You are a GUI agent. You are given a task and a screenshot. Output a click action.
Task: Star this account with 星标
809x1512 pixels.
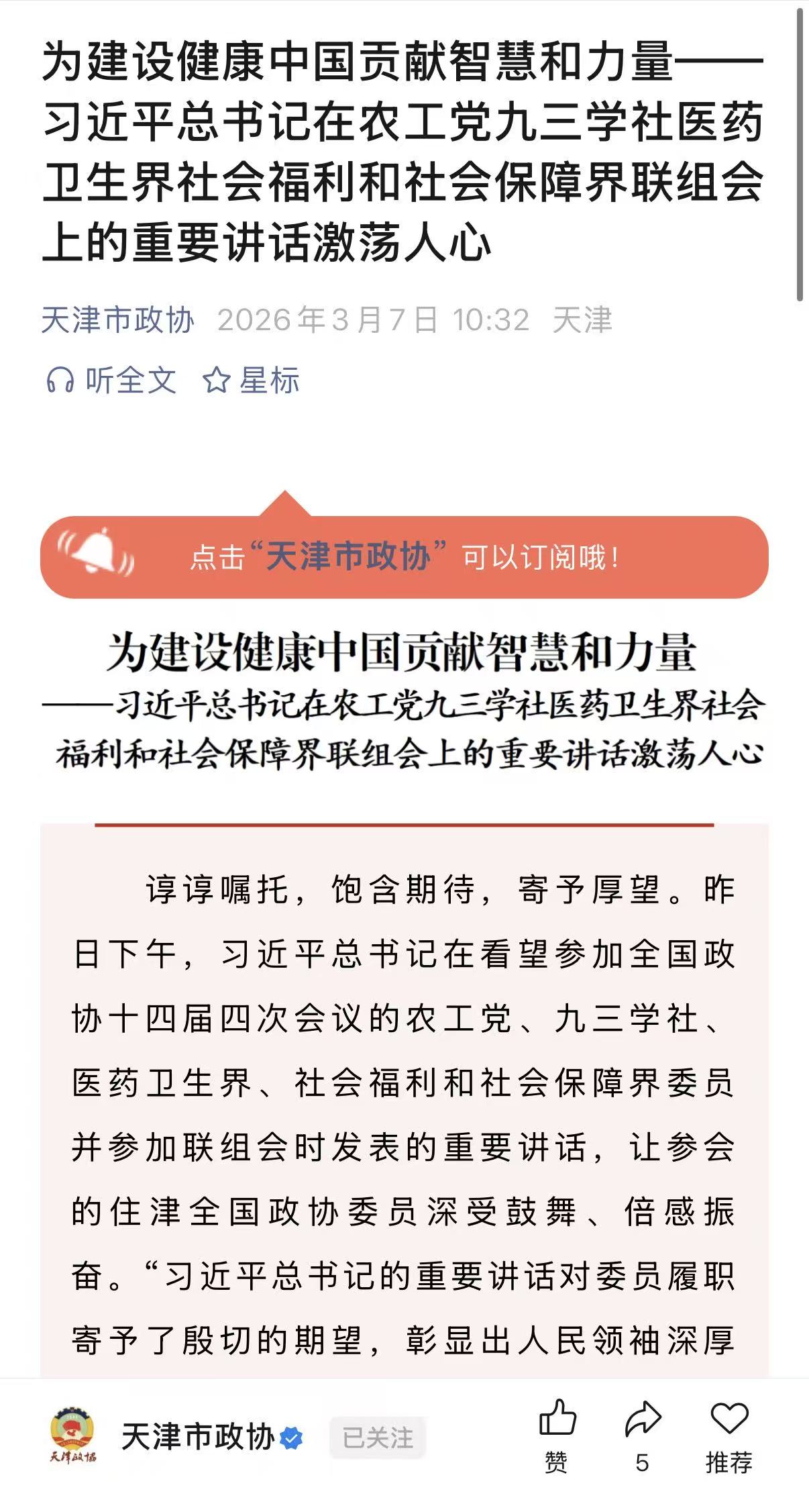[251, 381]
